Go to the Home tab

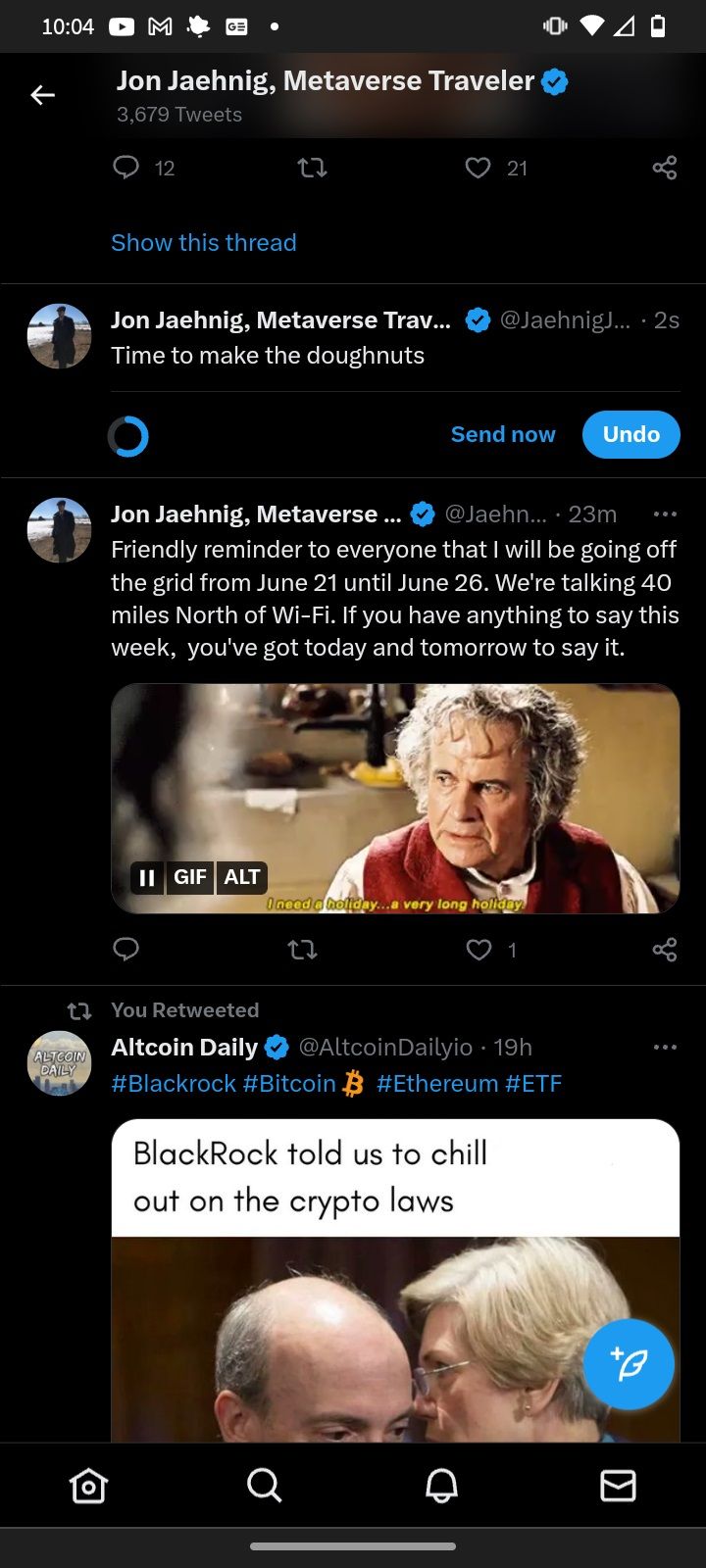(88, 1486)
